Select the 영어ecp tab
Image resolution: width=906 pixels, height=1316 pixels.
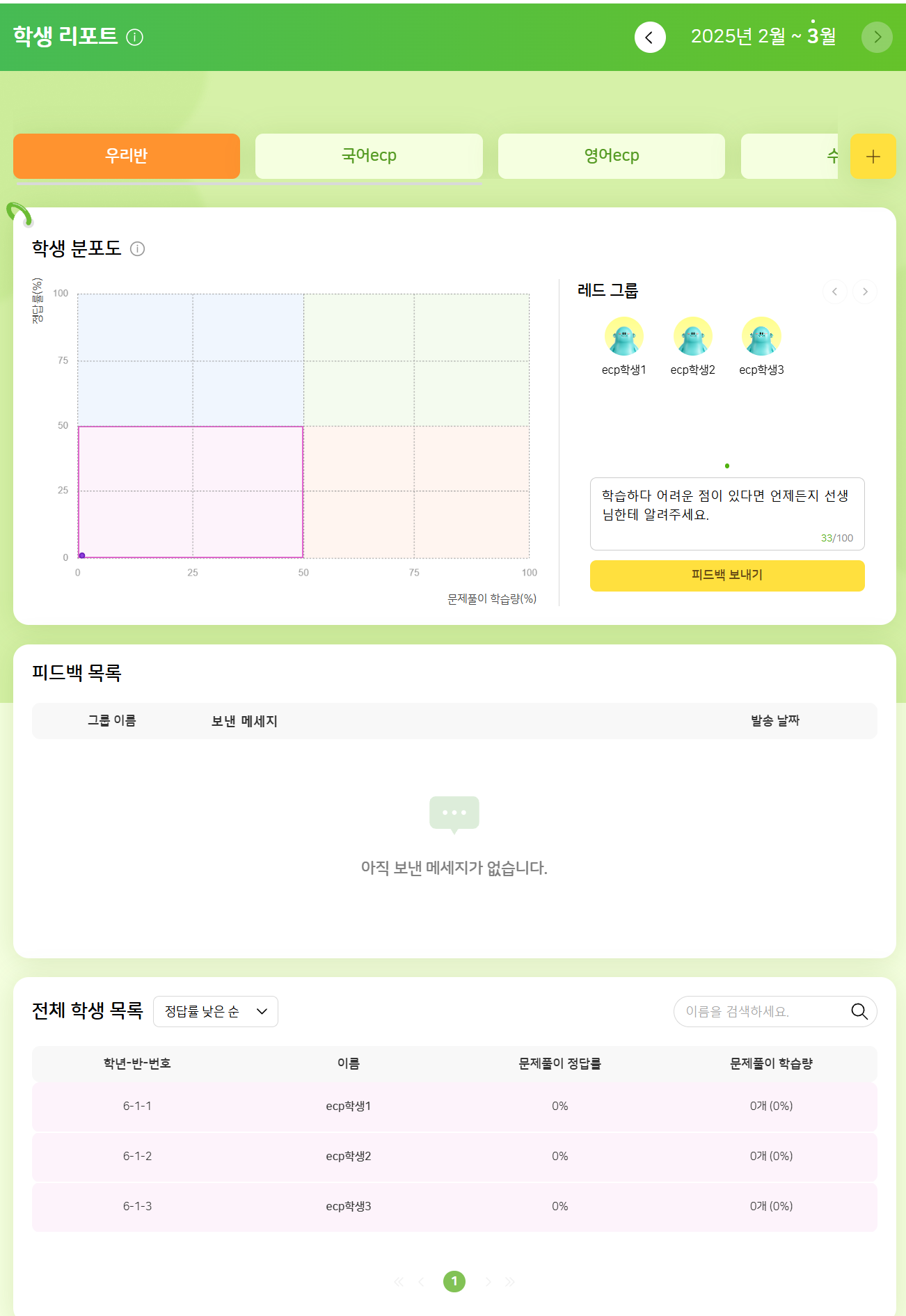tap(611, 156)
